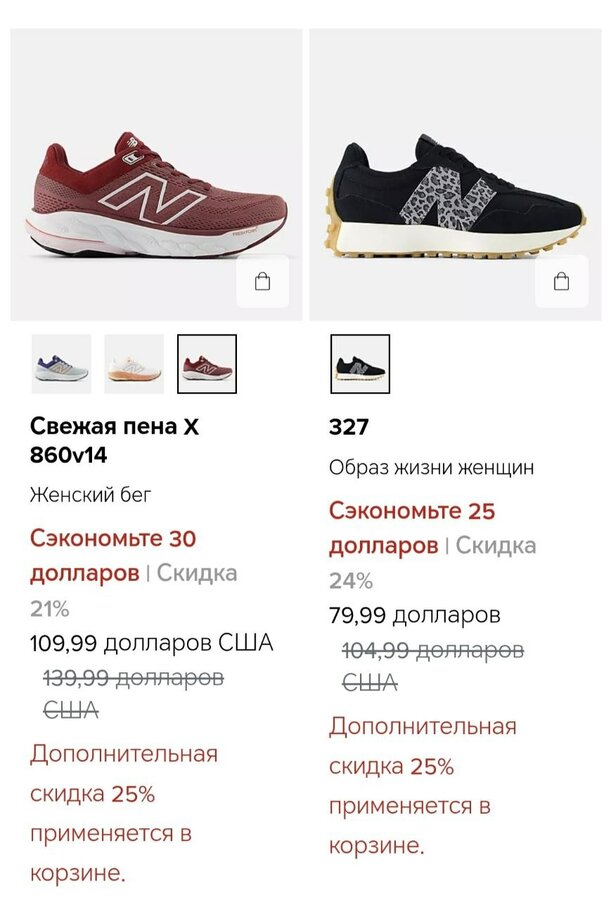Open the Свежая пена X 860v14 title link

(x=115, y=441)
